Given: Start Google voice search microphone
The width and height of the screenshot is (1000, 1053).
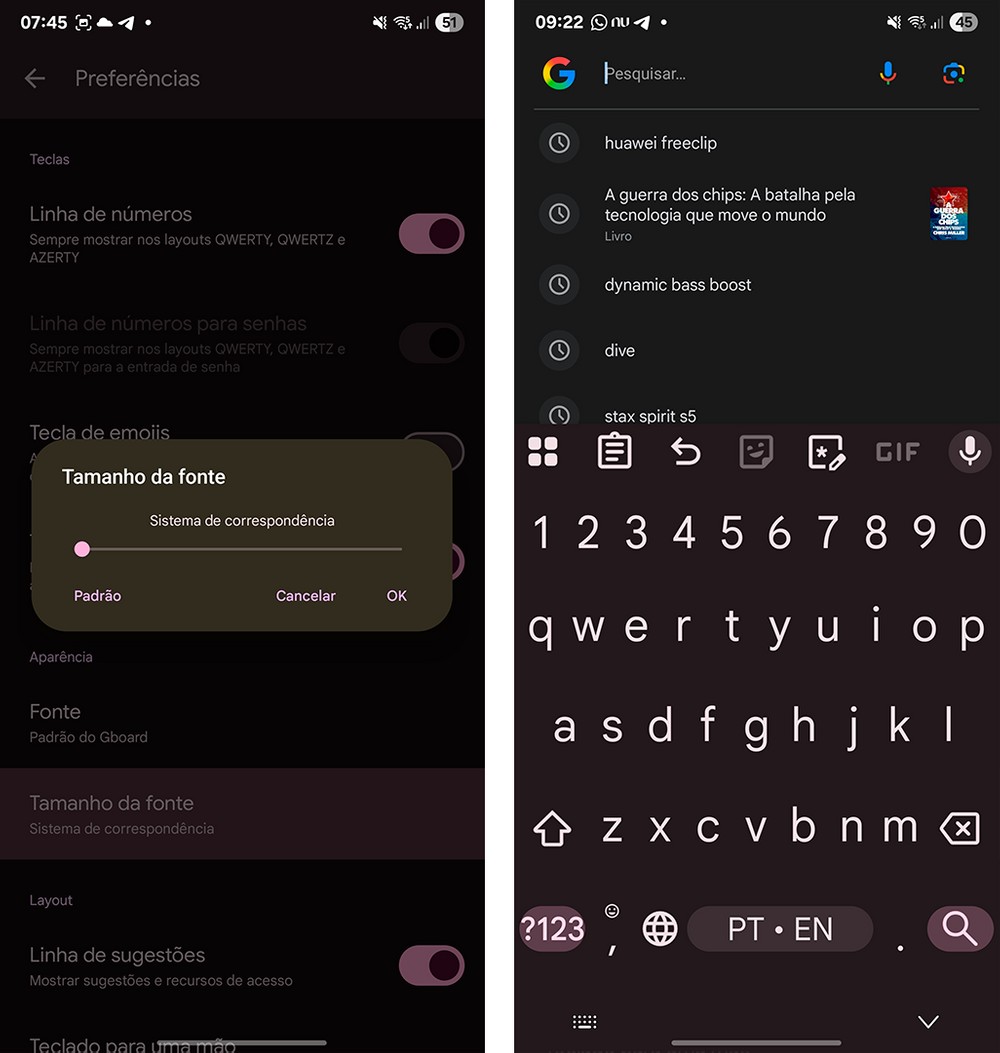Looking at the screenshot, I should tap(887, 73).
